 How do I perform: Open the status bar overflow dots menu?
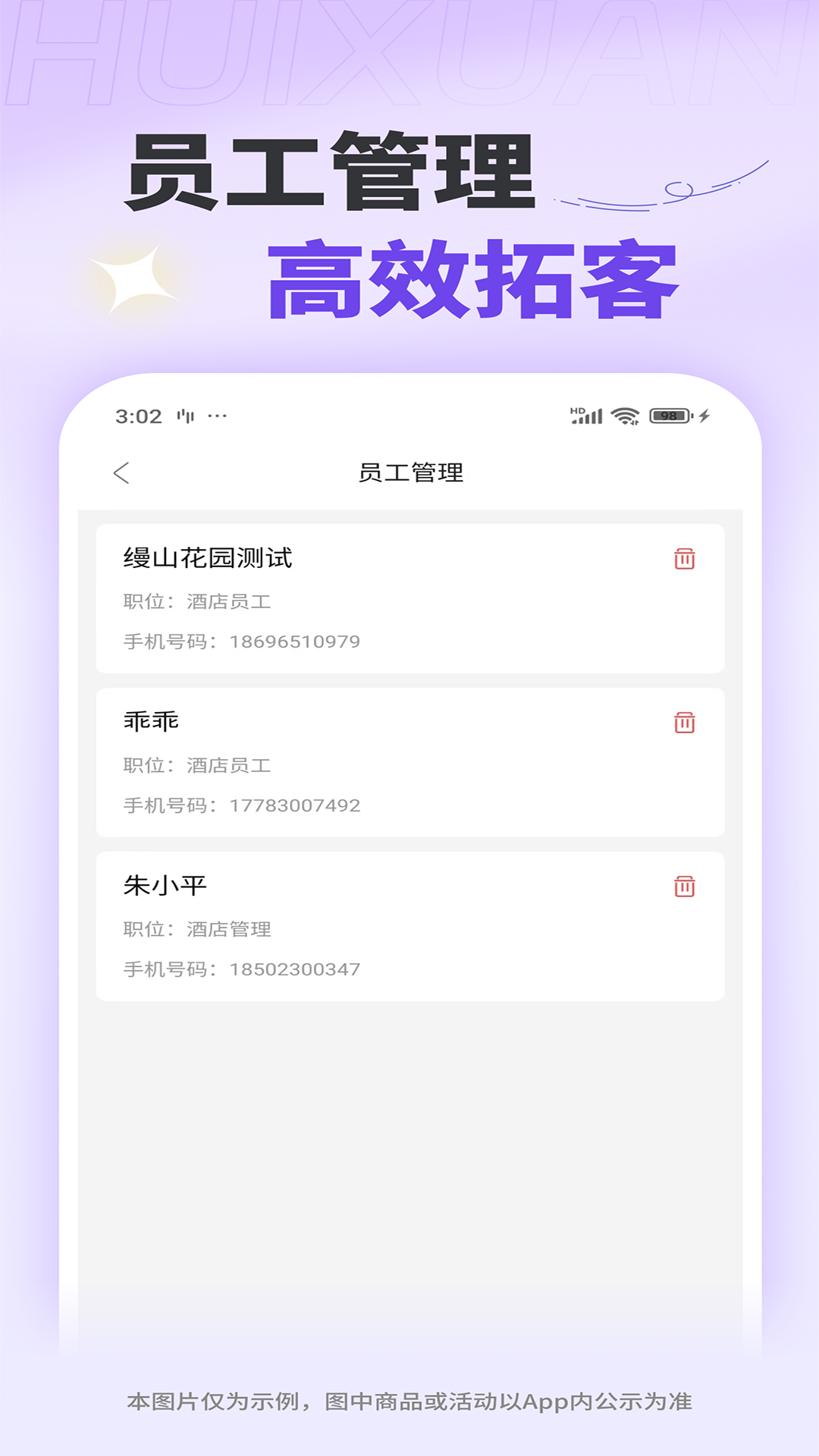[x=220, y=416]
